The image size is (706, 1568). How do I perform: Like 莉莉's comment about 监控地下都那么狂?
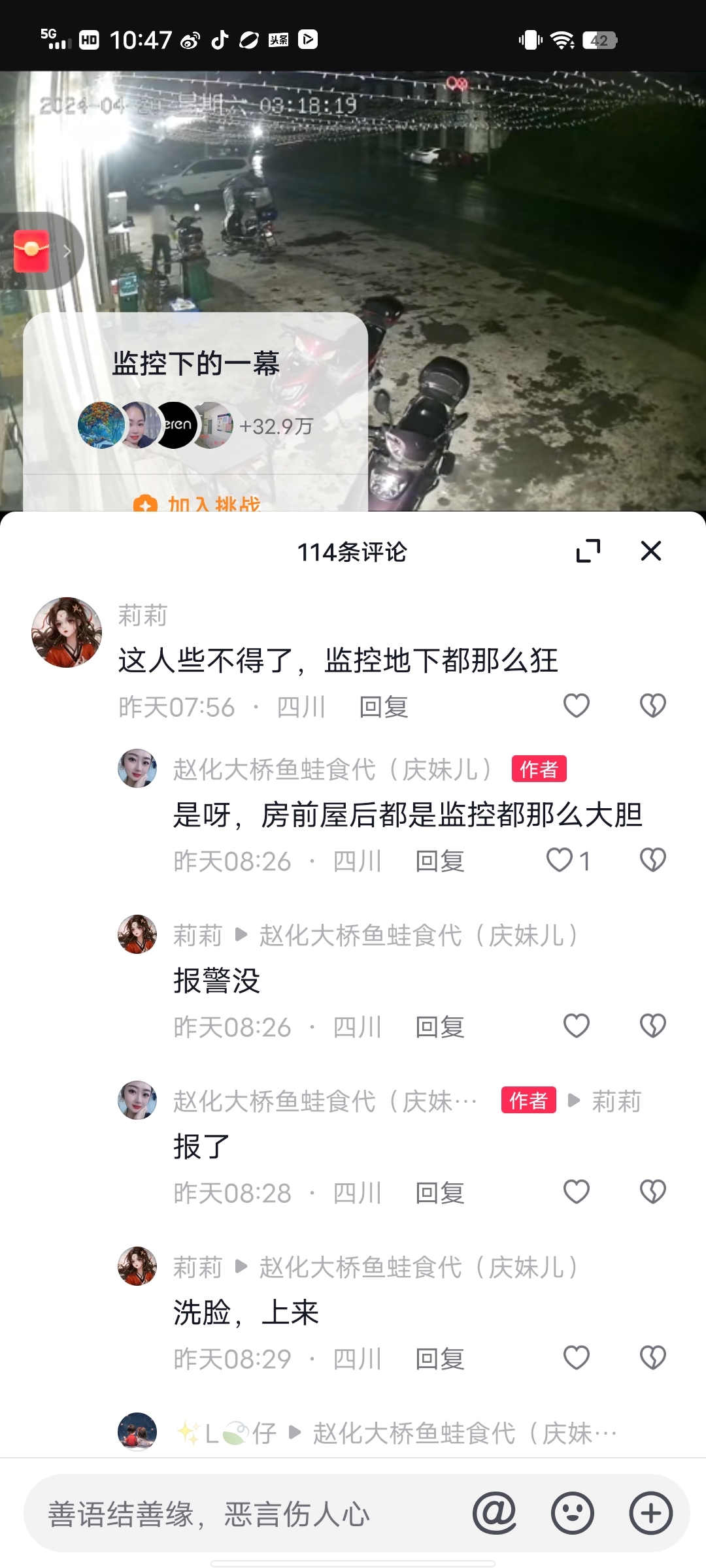(x=576, y=706)
